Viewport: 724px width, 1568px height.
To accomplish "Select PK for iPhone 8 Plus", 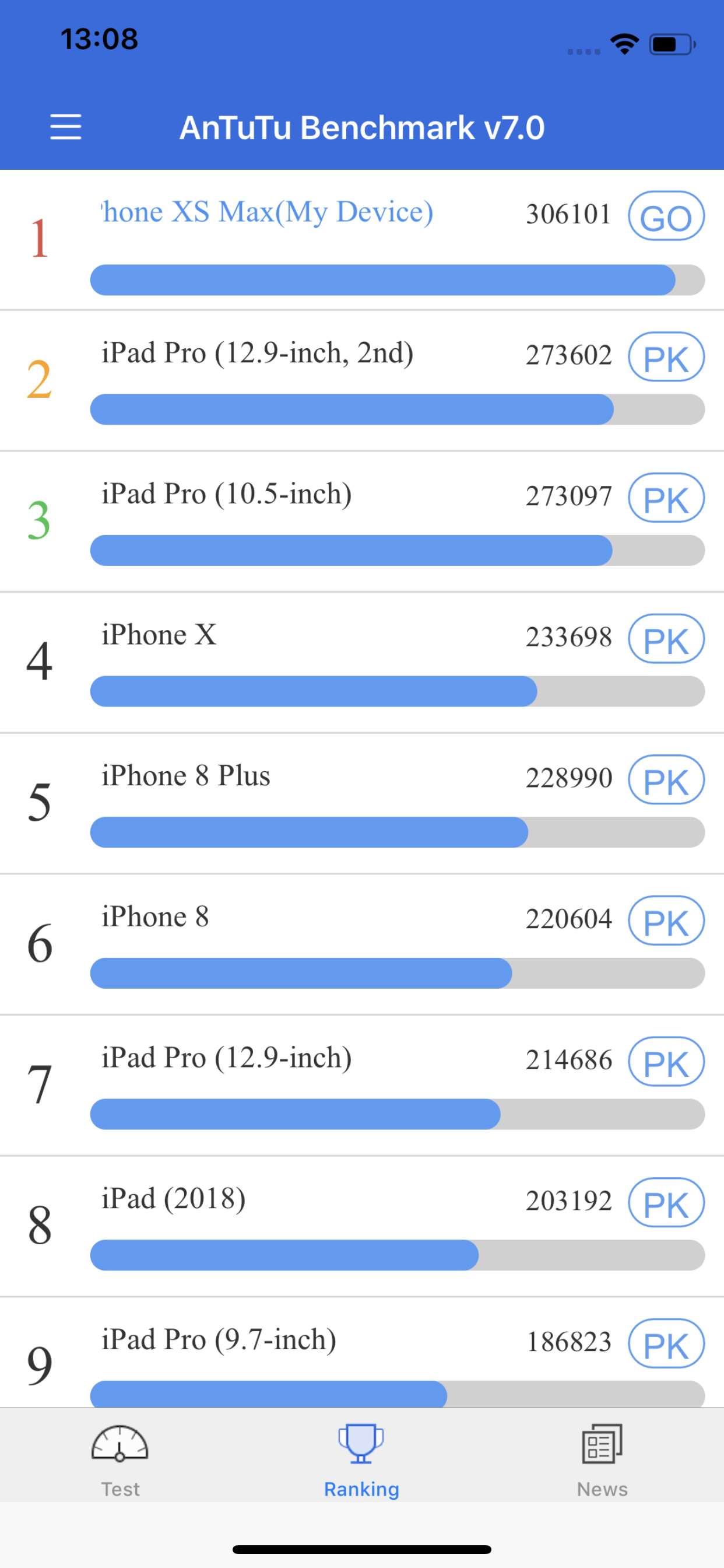I will [666, 780].
